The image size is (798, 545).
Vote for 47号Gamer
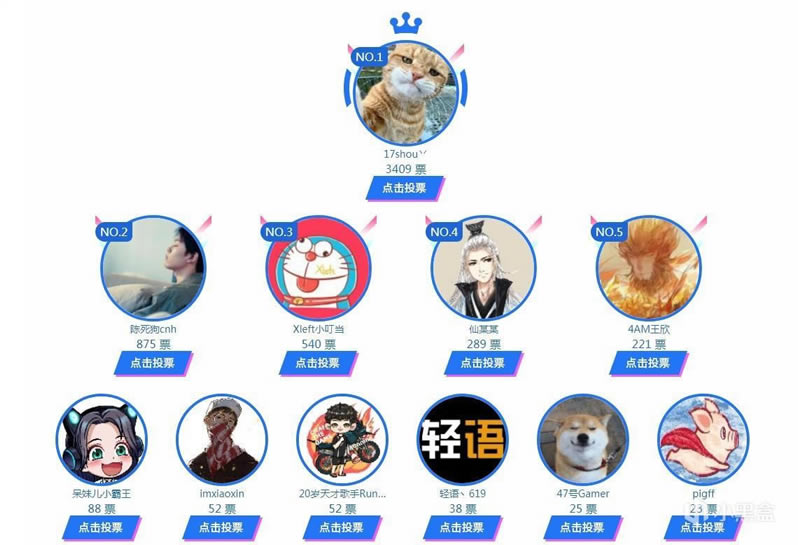point(582,527)
